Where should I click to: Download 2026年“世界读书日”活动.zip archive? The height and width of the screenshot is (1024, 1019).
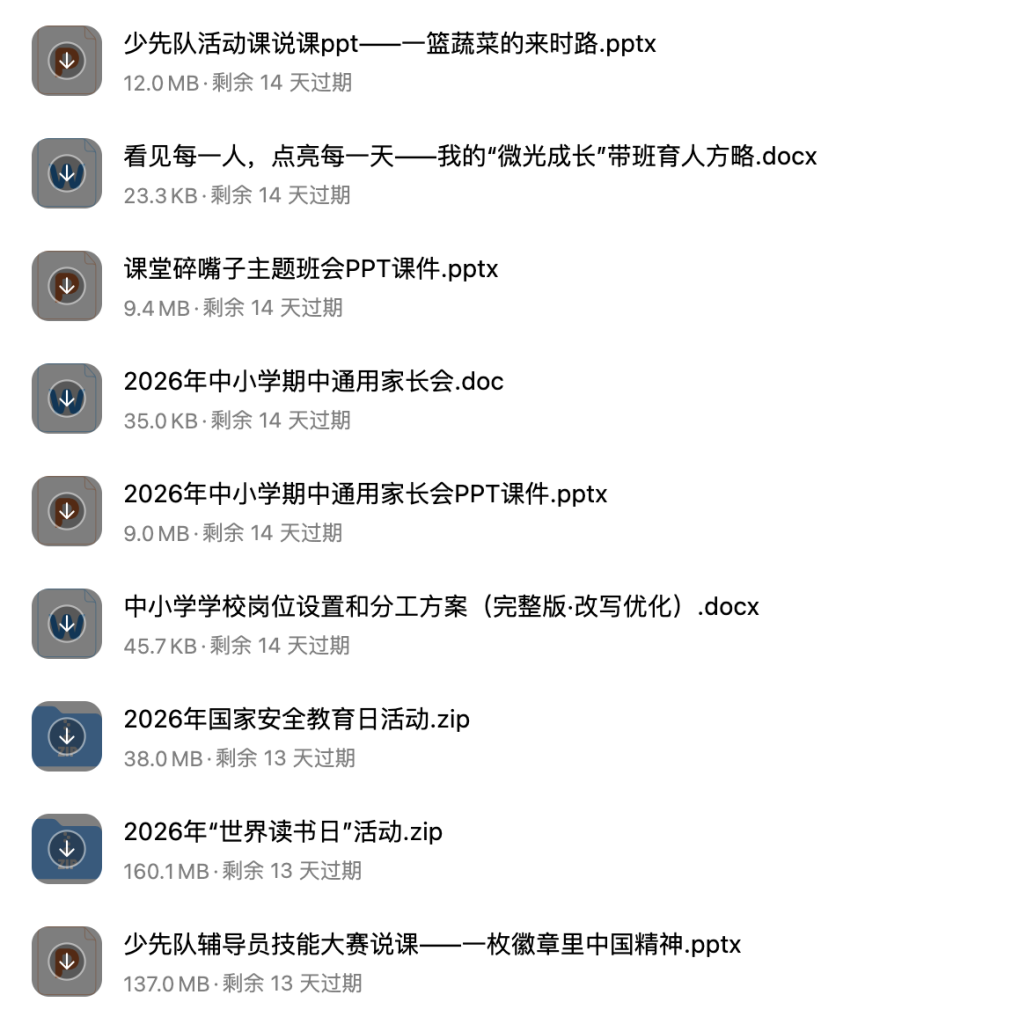tap(67, 849)
